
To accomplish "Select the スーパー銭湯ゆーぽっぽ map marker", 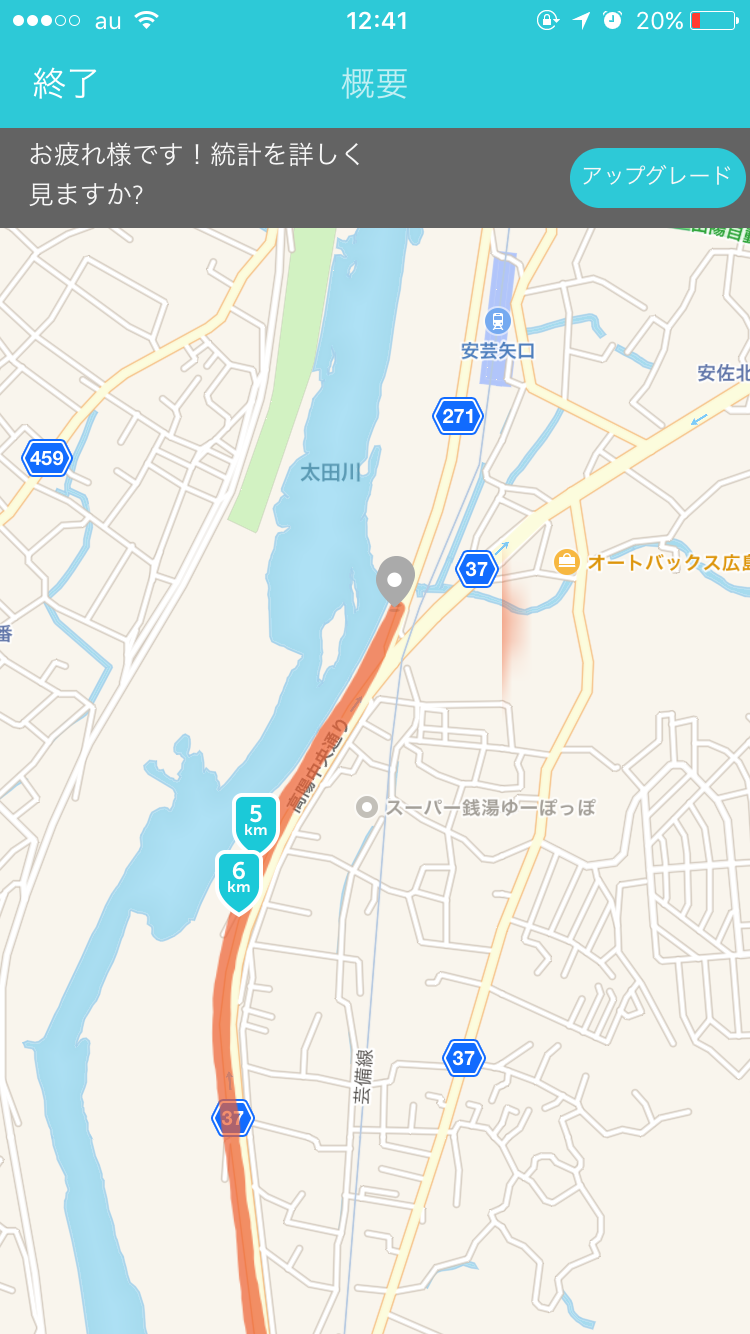I will pos(367,807).
